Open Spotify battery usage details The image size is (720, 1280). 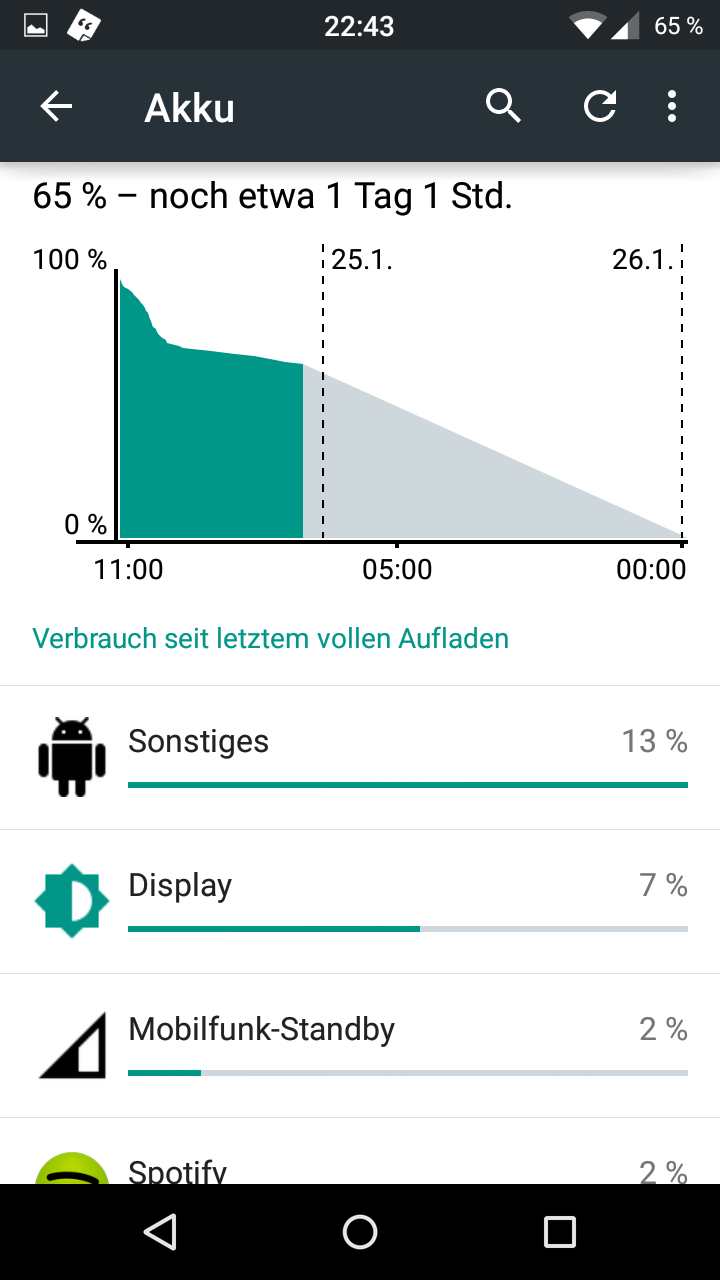(360, 1152)
